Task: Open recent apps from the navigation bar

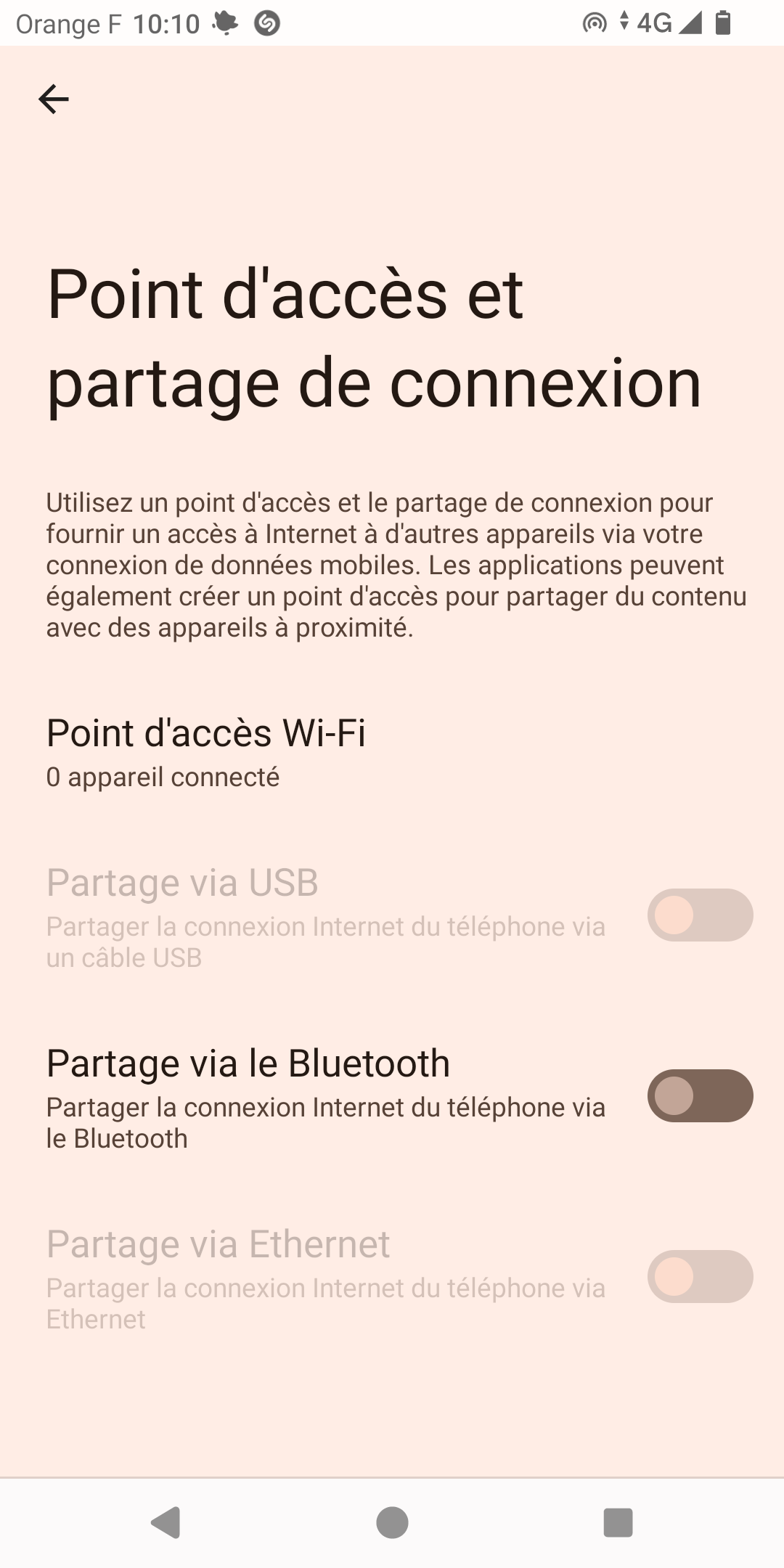Action: (618, 1522)
